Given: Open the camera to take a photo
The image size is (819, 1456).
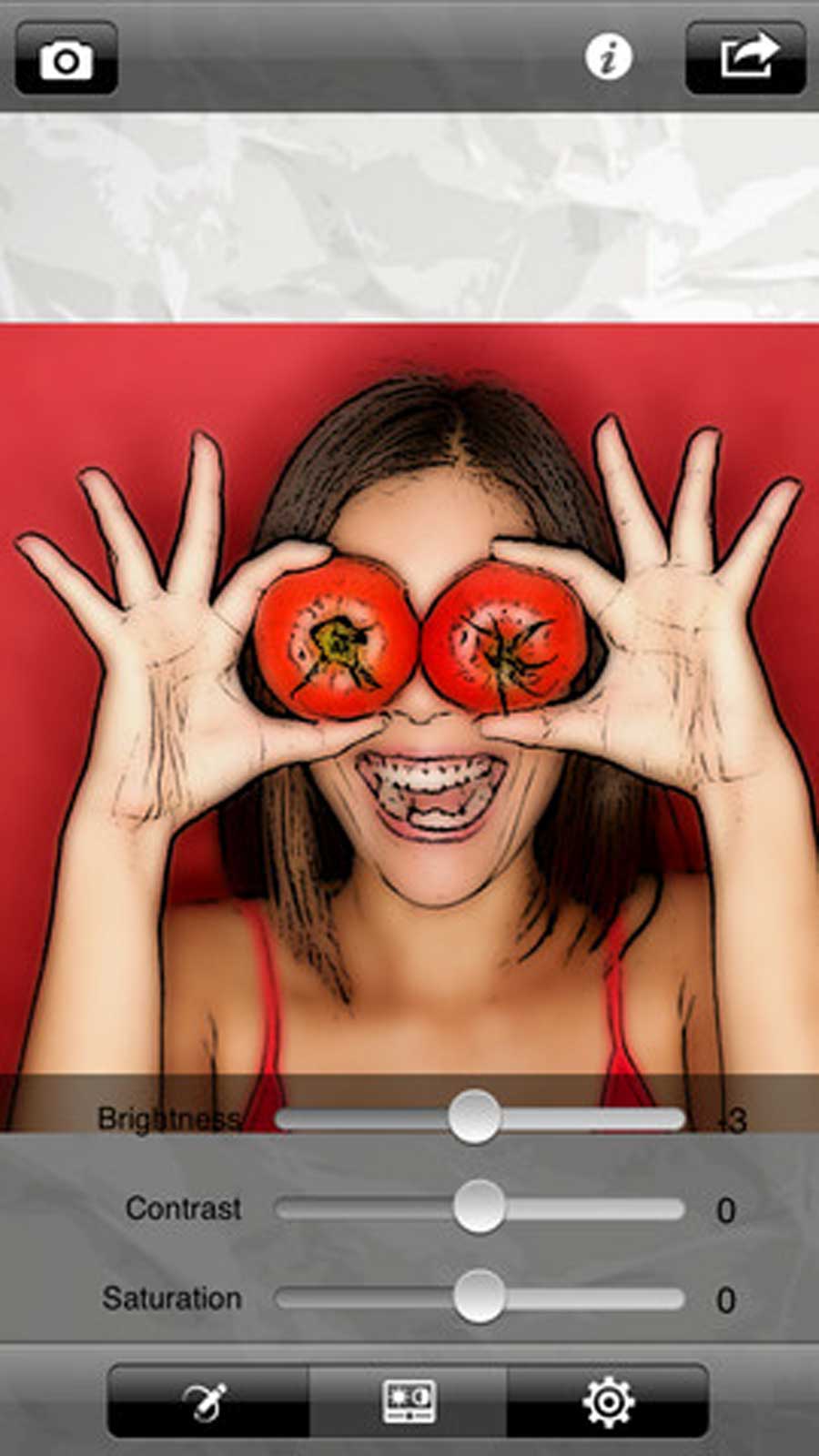Looking at the screenshot, I should point(66,59).
